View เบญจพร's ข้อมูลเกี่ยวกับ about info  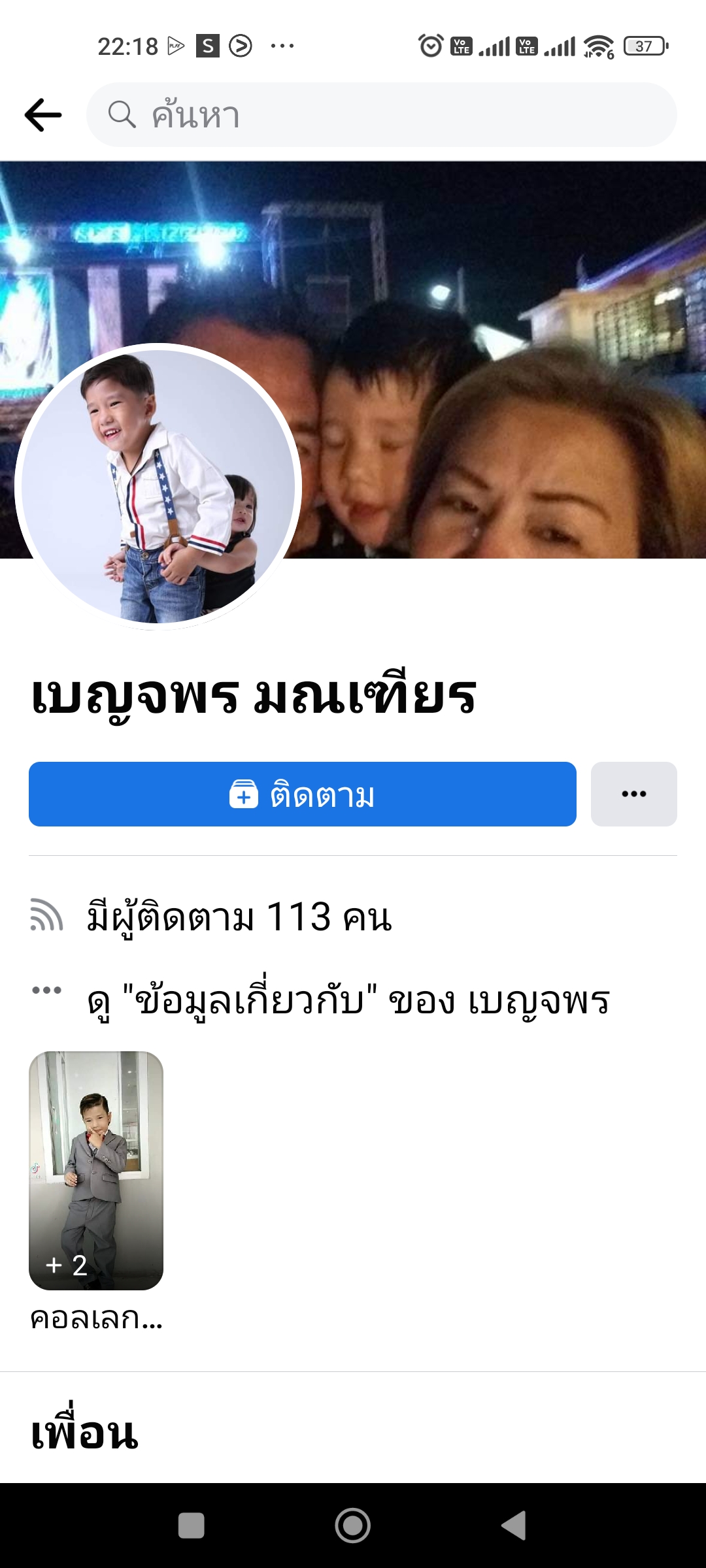pos(348,1000)
